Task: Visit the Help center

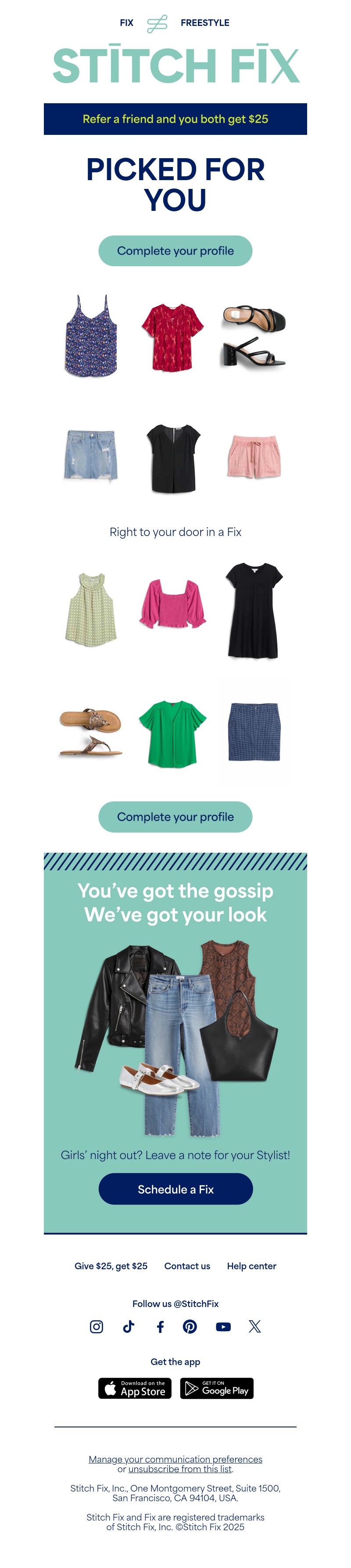Action: click(251, 1265)
